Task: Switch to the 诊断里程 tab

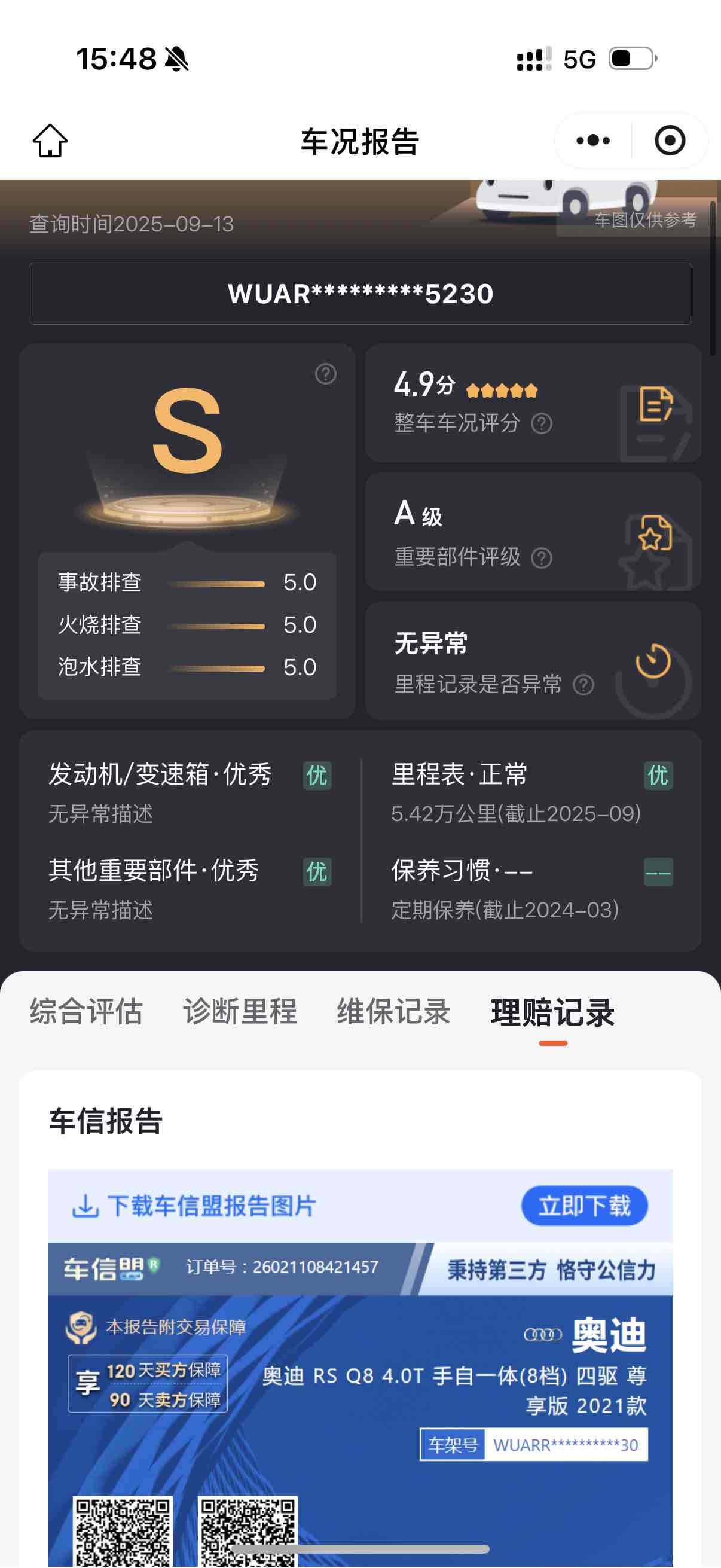Action: [x=240, y=1012]
